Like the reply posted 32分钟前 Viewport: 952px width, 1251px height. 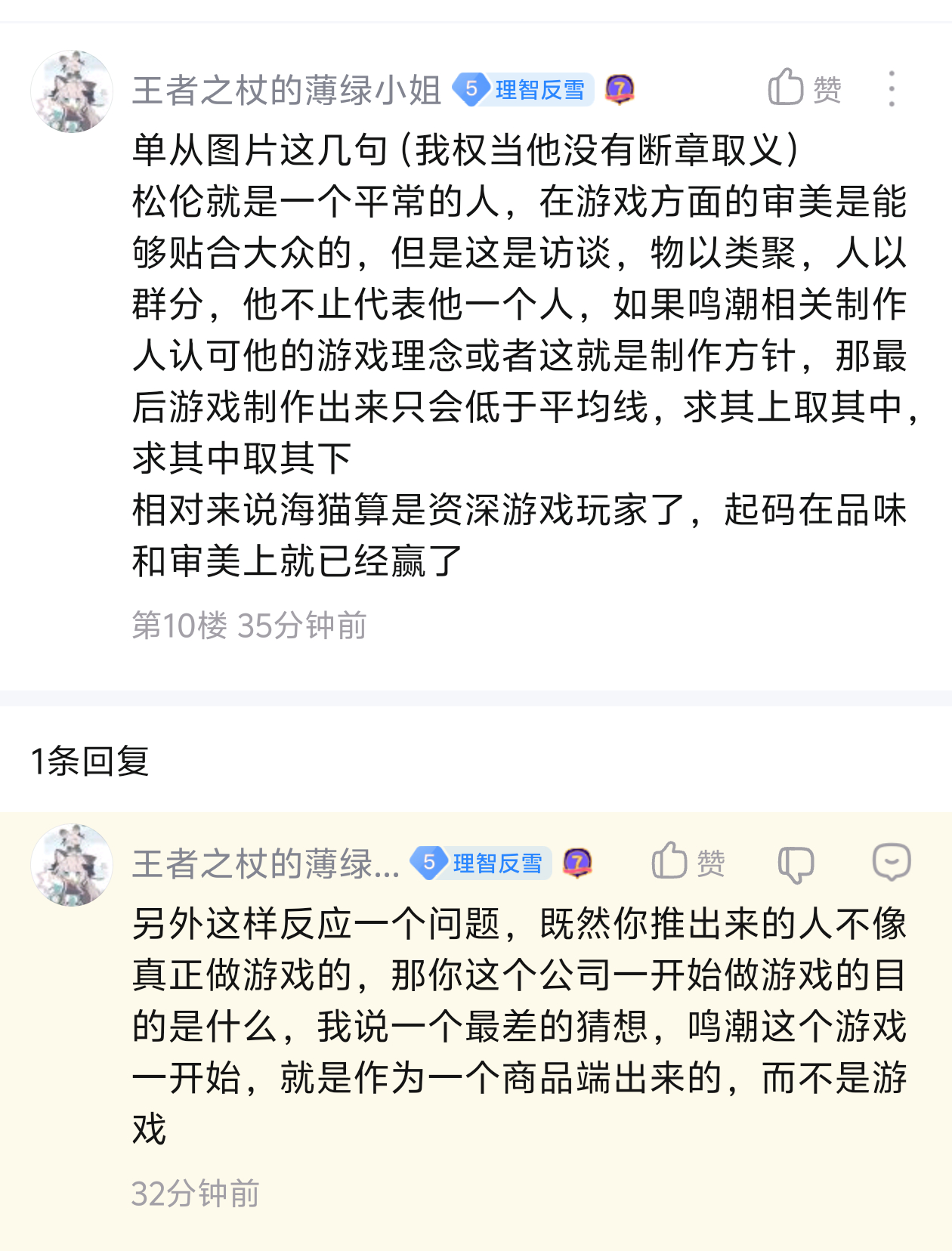688,862
